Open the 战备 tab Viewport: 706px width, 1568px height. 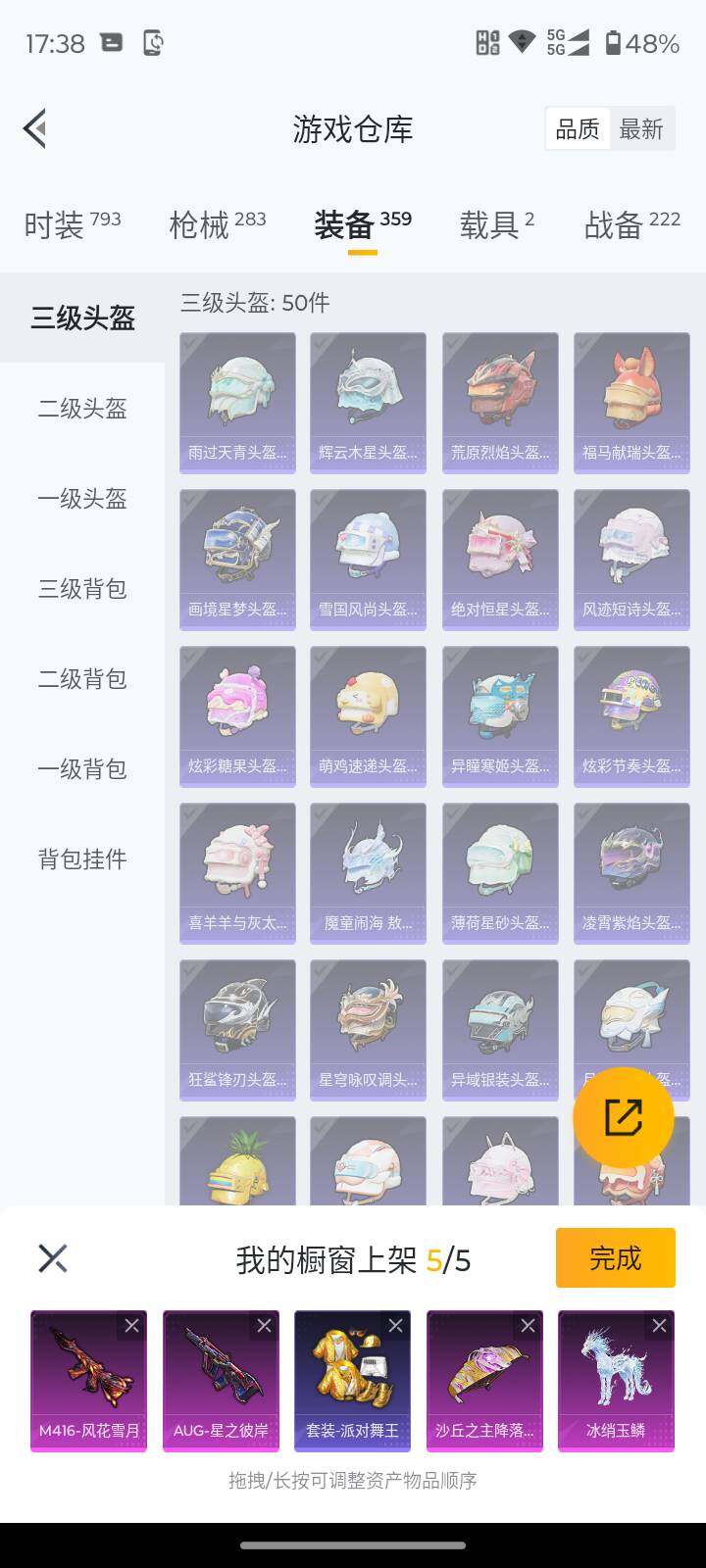(631, 224)
